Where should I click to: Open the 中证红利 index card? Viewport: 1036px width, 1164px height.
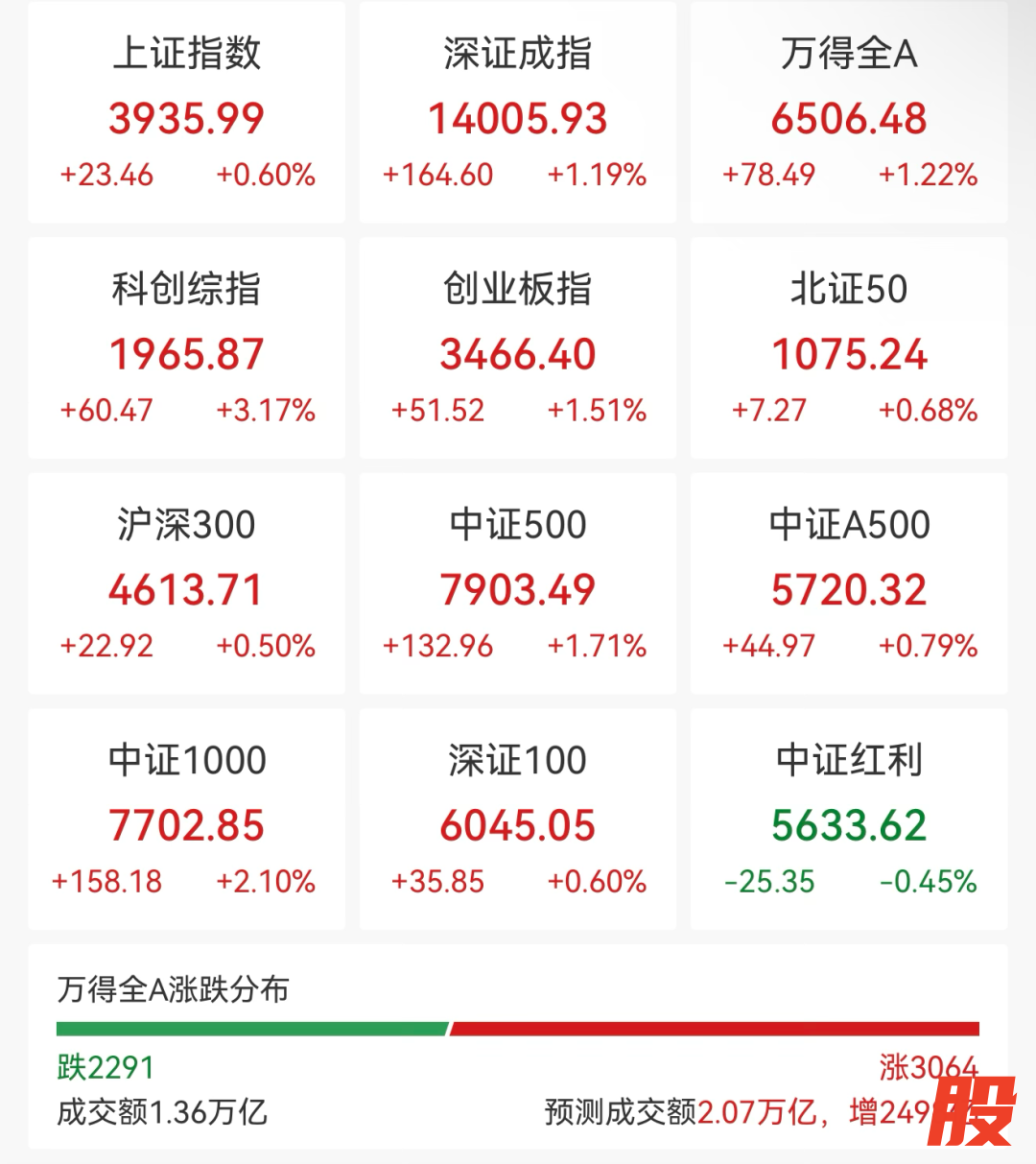pyautogui.click(x=849, y=820)
